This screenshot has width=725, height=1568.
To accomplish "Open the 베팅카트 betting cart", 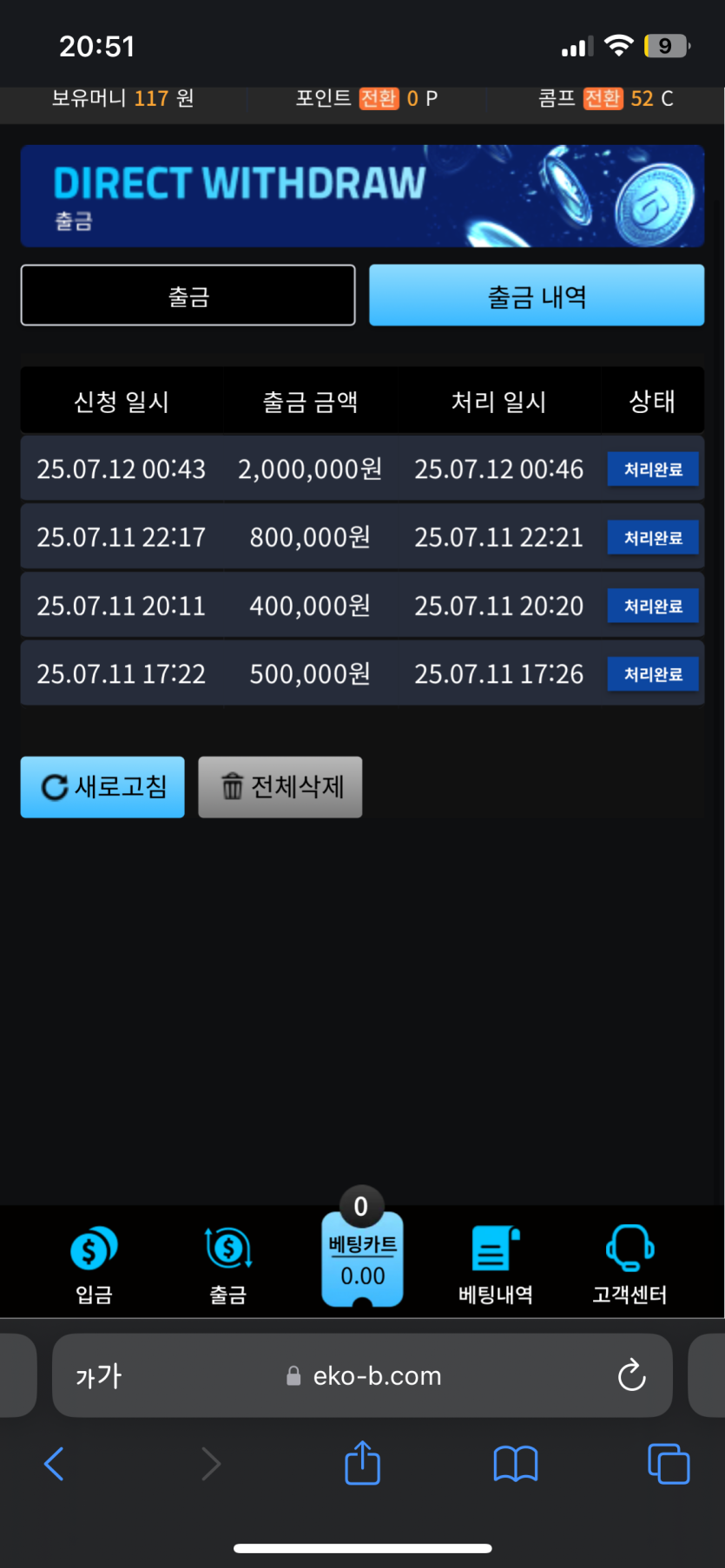I will pyautogui.click(x=362, y=1259).
